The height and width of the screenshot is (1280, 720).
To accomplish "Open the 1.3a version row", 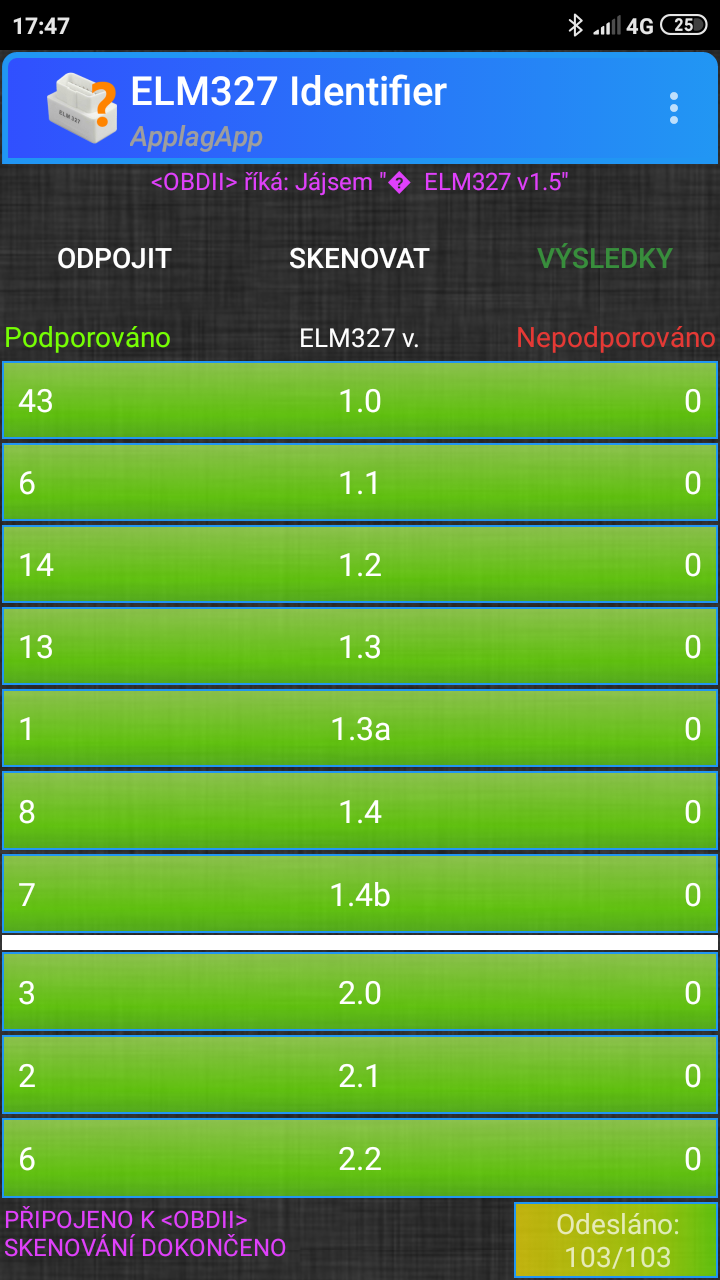I will [x=360, y=729].
